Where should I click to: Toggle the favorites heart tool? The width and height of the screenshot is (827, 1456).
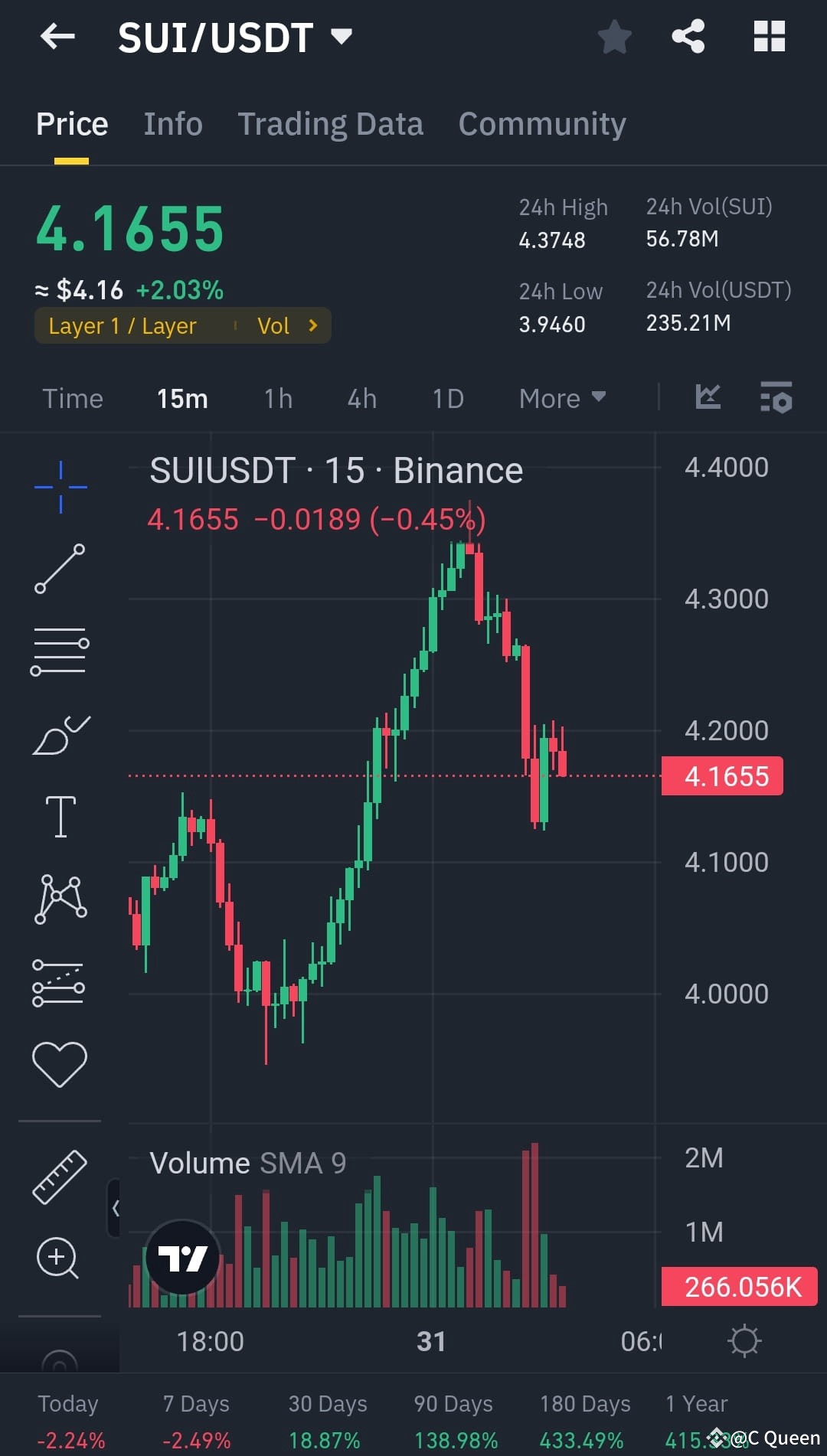tap(60, 1060)
